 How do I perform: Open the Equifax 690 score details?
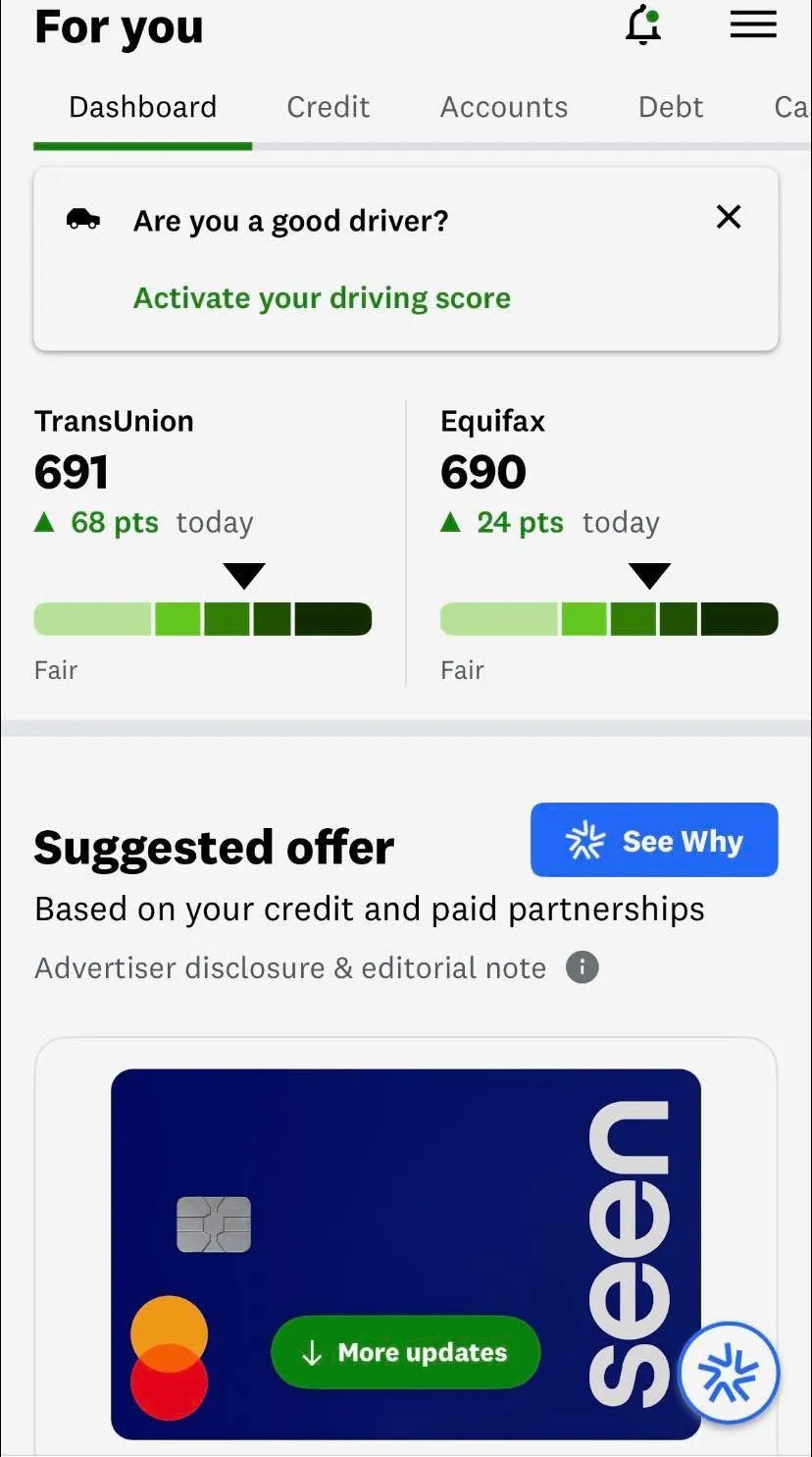[609, 545]
